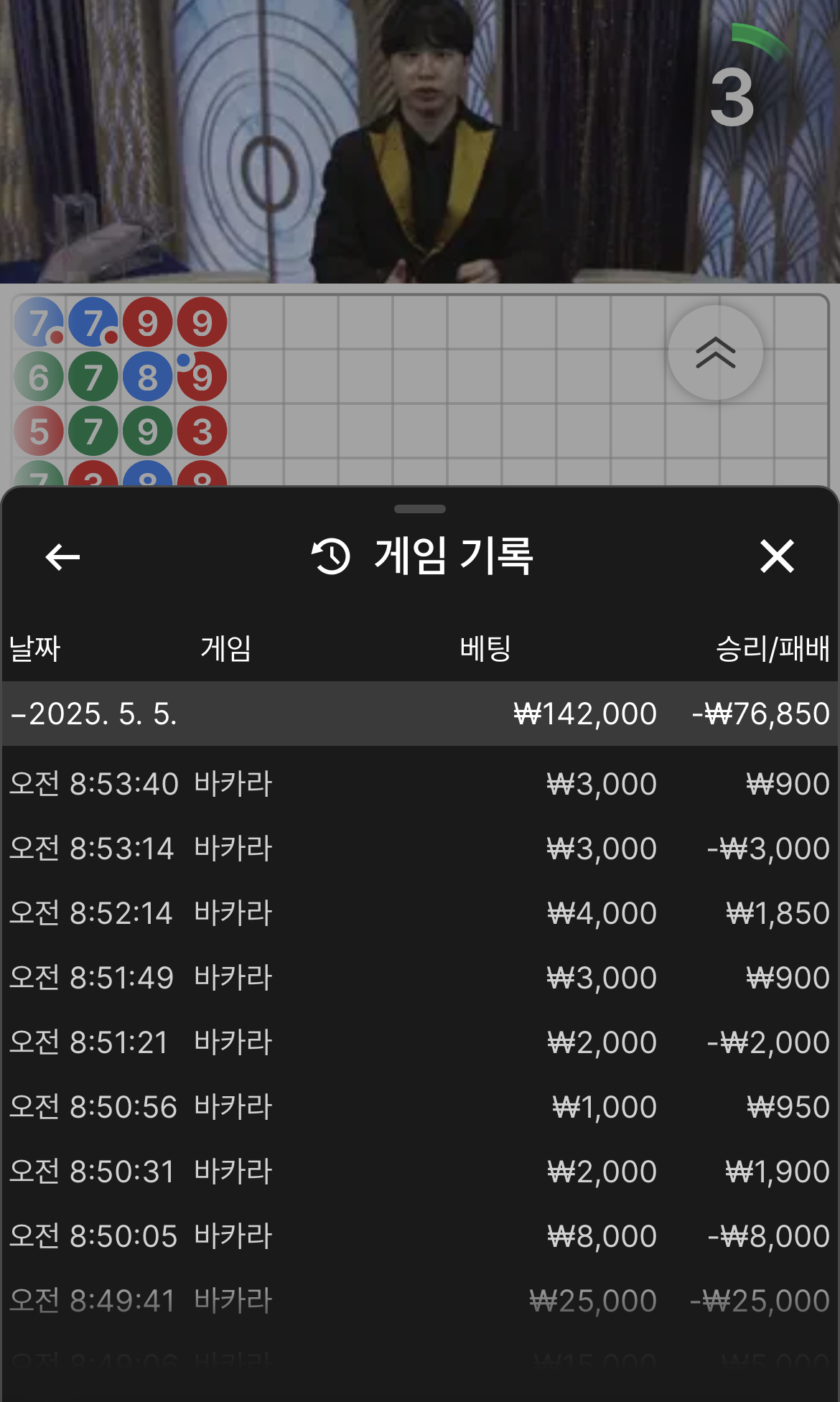Close the 게임 기록 panel
The width and height of the screenshot is (840, 1402).
[x=777, y=556]
